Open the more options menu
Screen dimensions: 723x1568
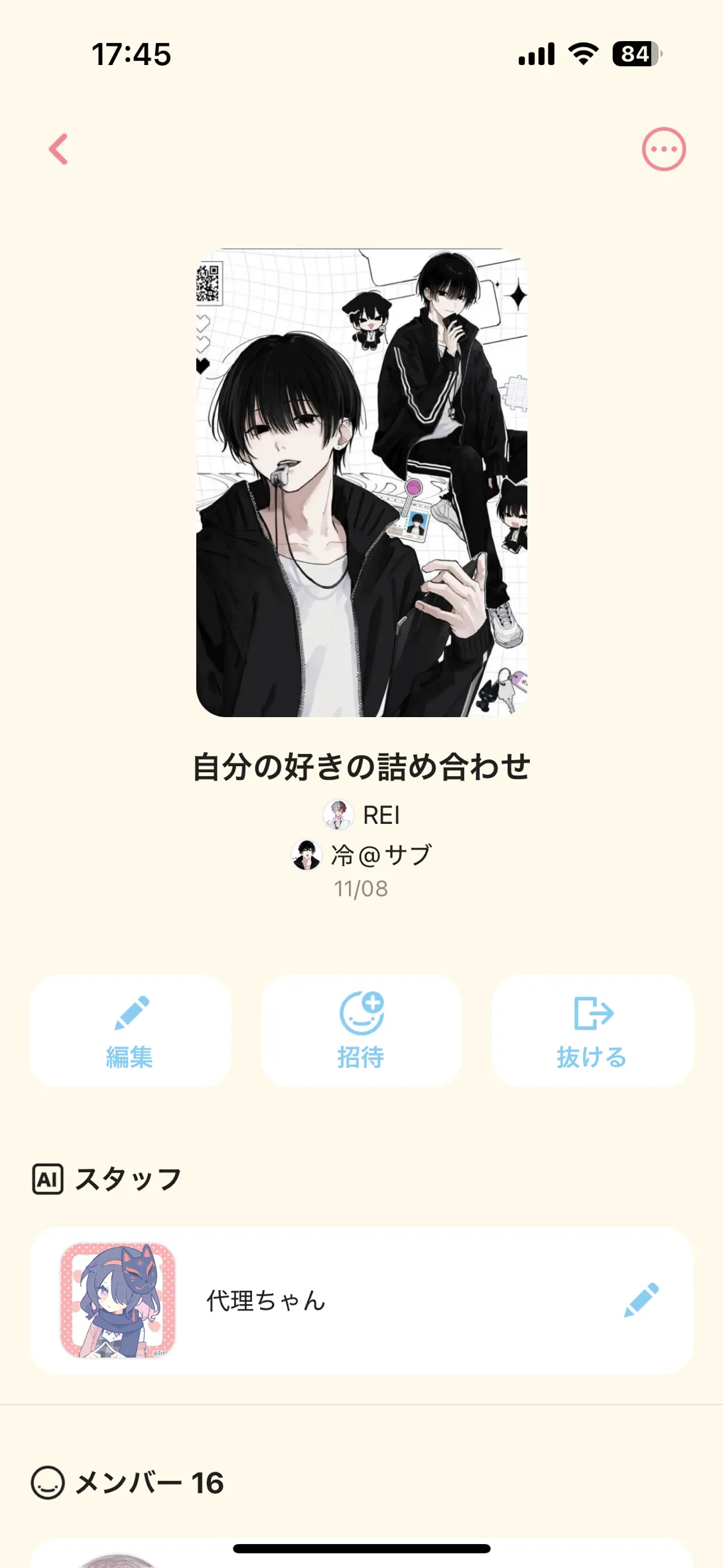[x=663, y=149]
